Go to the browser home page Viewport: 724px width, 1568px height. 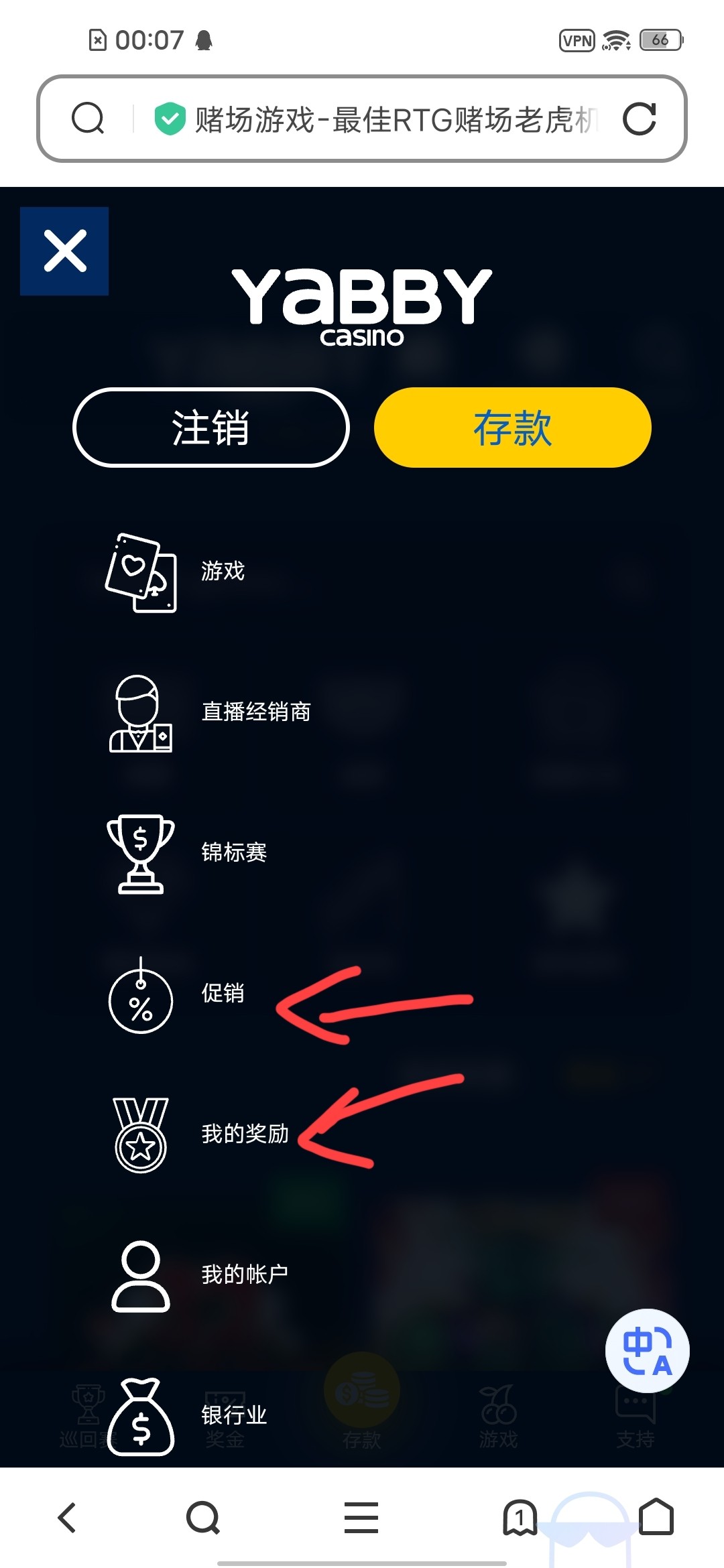[x=656, y=1518]
